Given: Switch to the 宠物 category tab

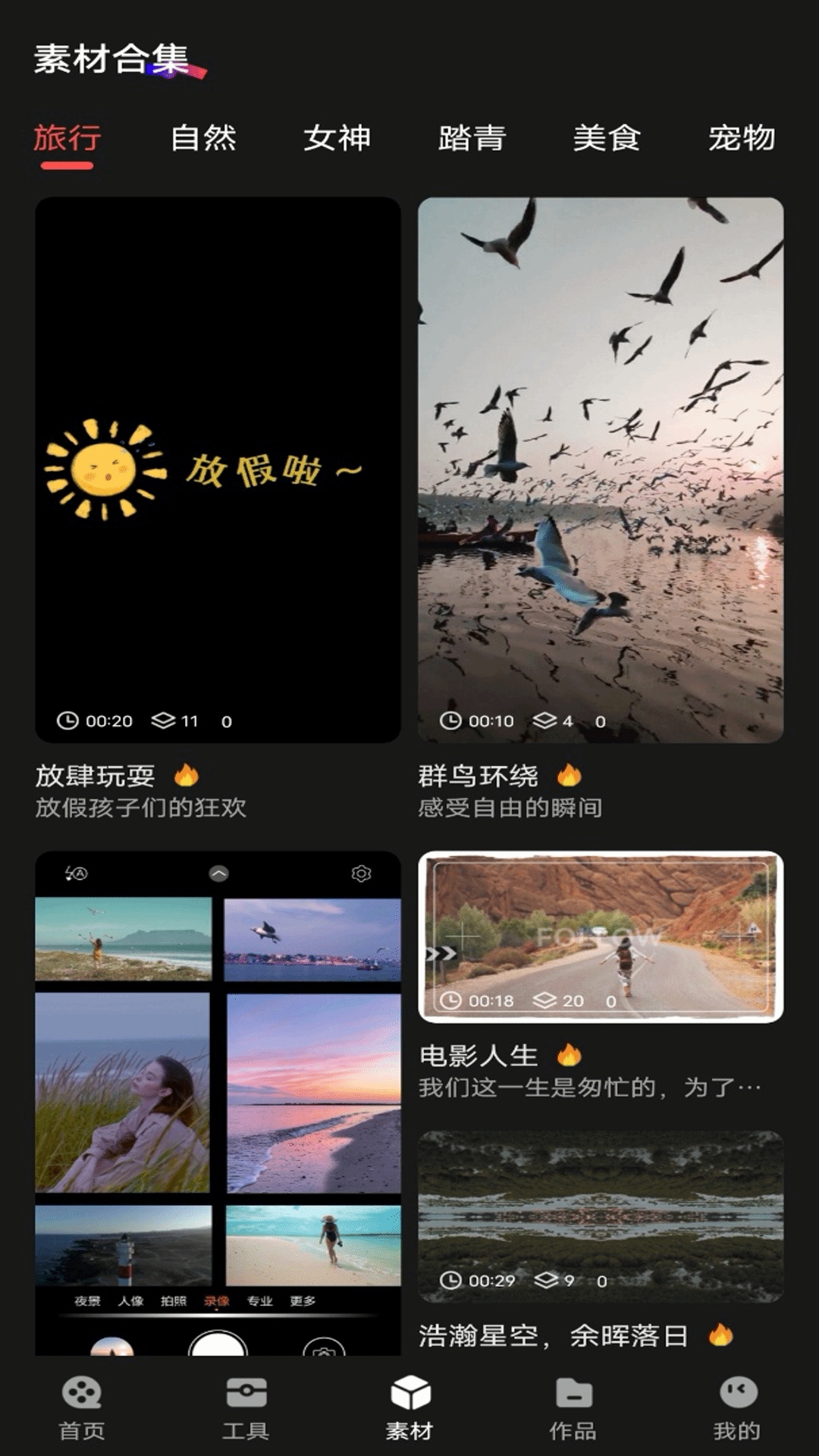Looking at the screenshot, I should coord(742,138).
